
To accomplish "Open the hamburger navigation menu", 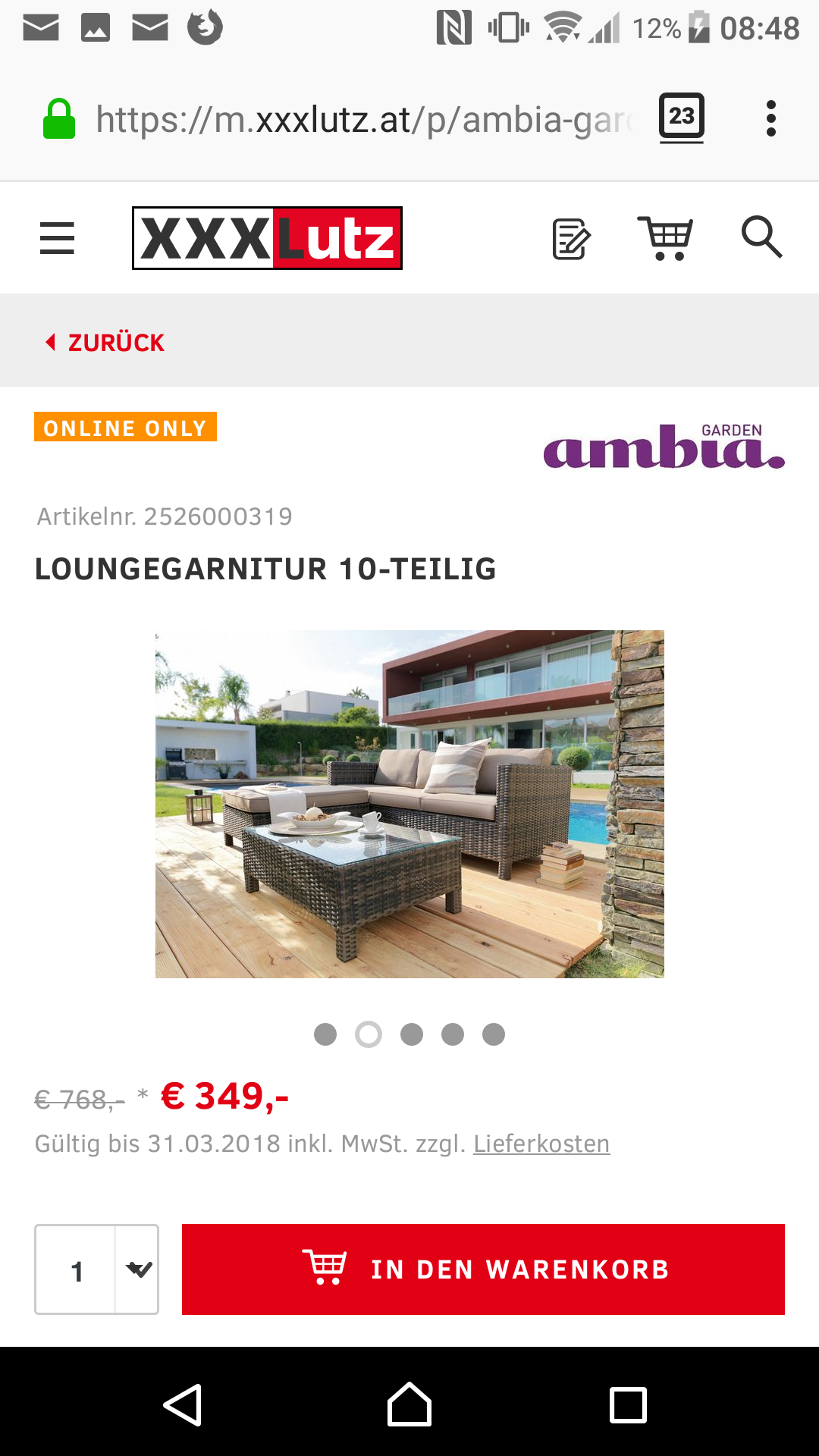I will coord(57,238).
